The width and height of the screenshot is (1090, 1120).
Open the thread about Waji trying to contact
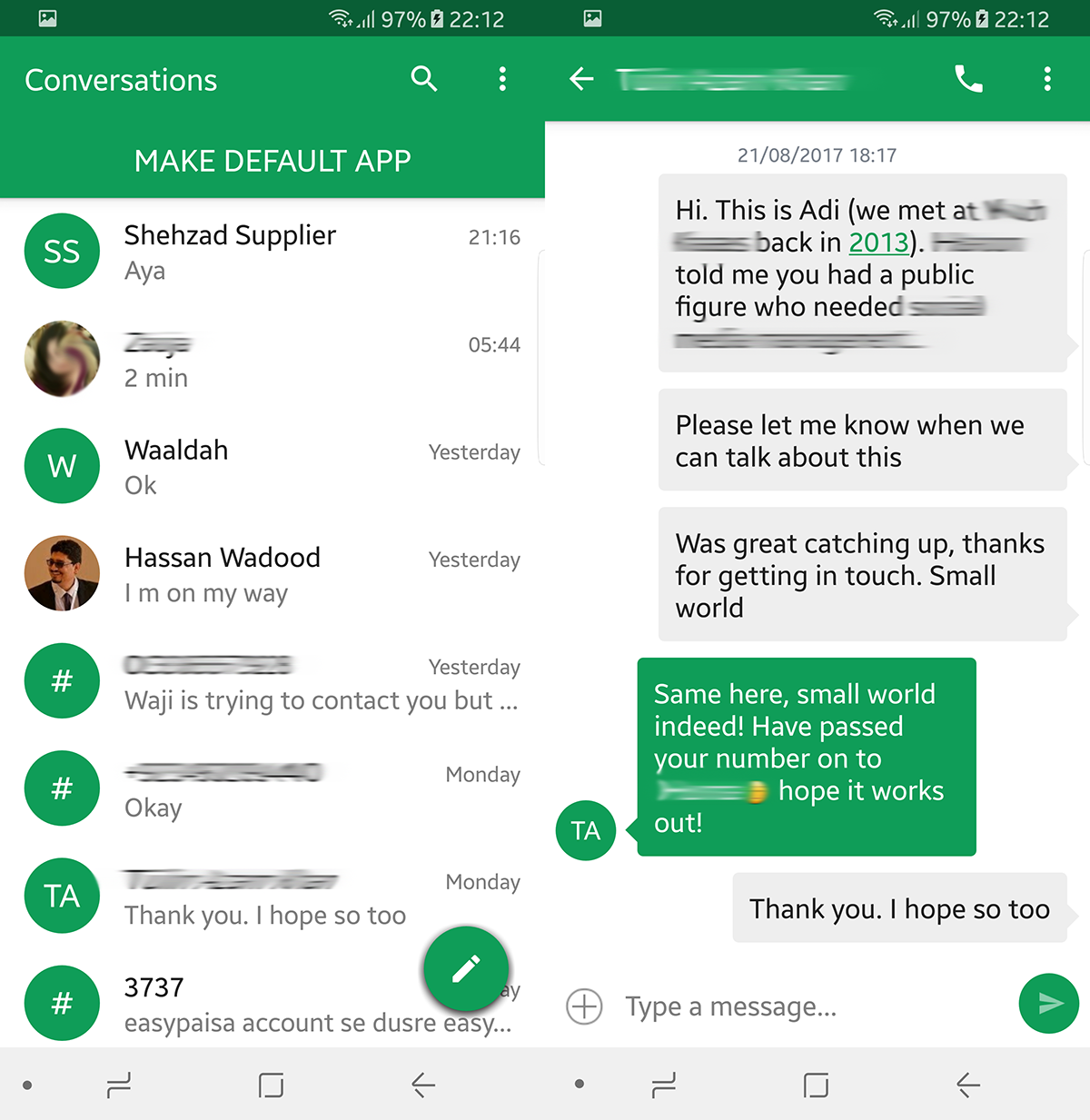click(272, 682)
